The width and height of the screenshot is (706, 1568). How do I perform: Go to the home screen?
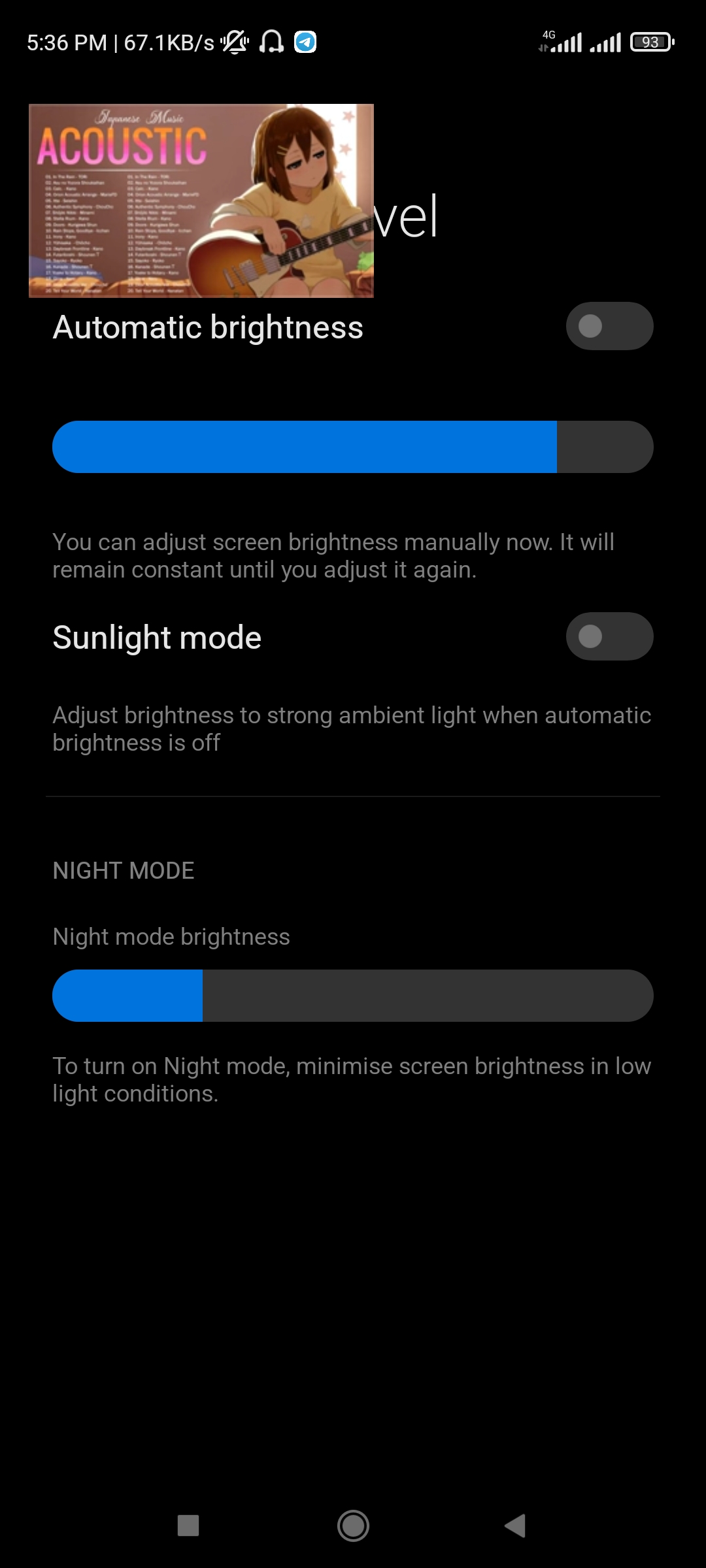[x=353, y=1526]
